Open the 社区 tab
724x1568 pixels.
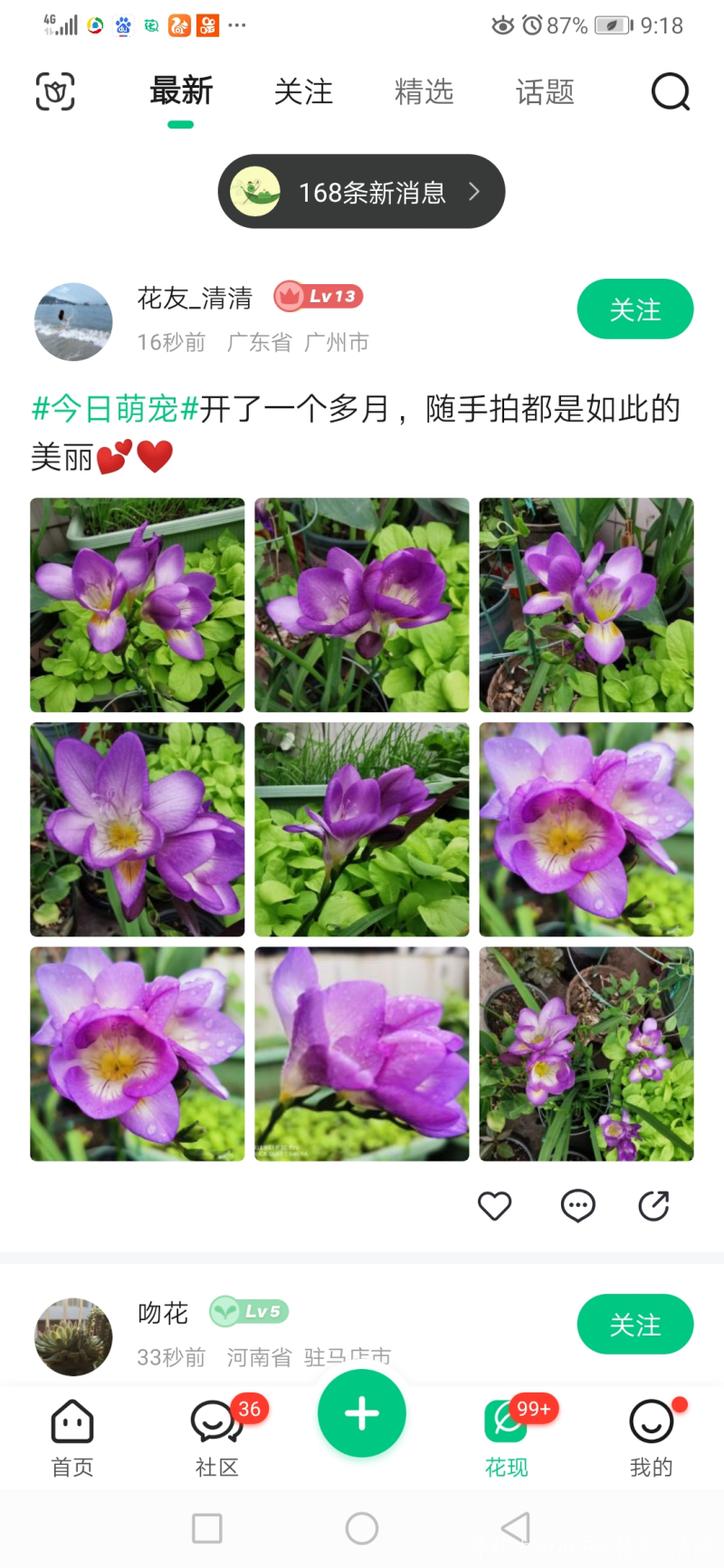(217, 1438)
